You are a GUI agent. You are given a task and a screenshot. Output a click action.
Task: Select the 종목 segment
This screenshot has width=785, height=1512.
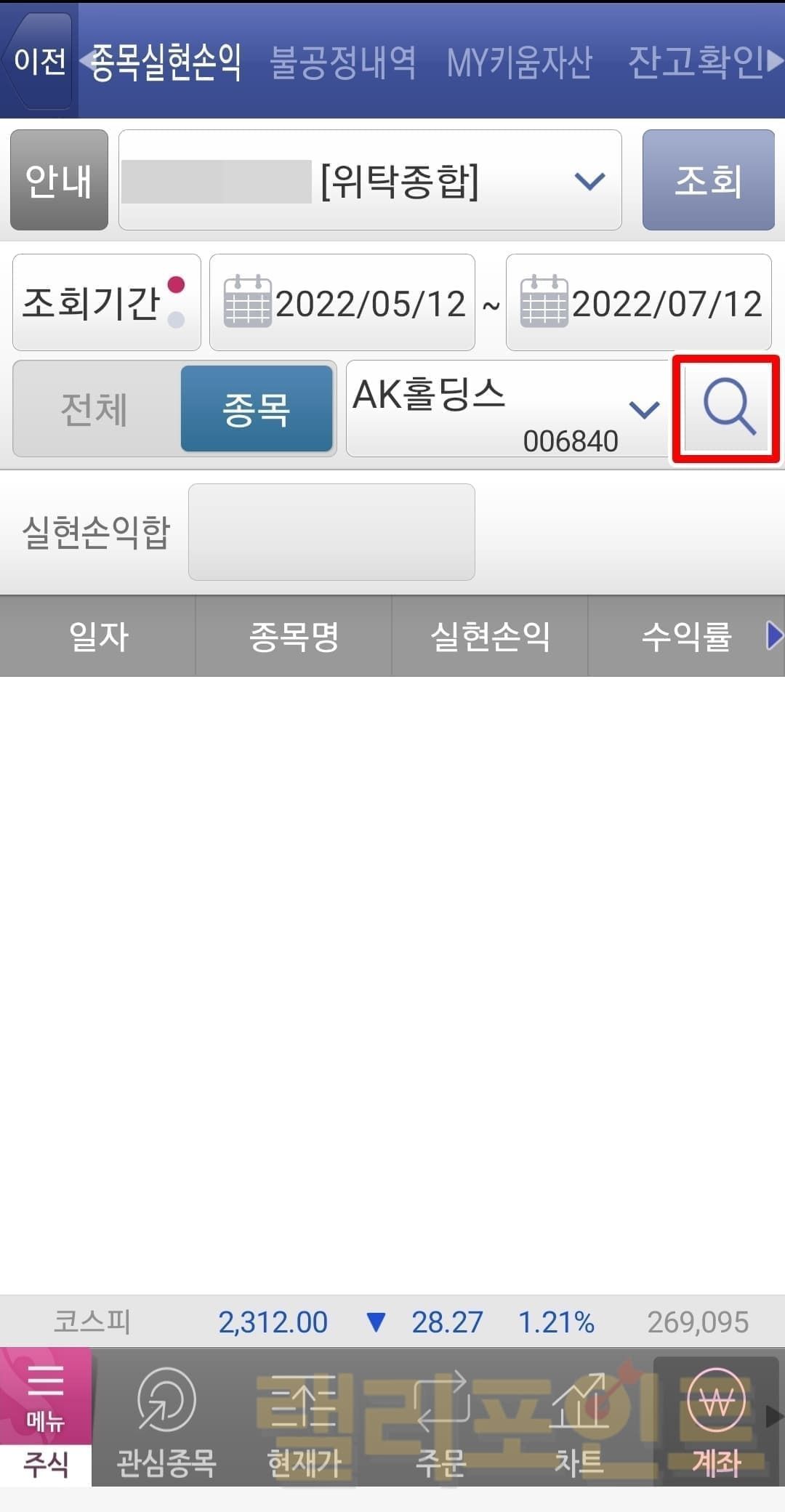pyautogui.click(x=257, y=409)
